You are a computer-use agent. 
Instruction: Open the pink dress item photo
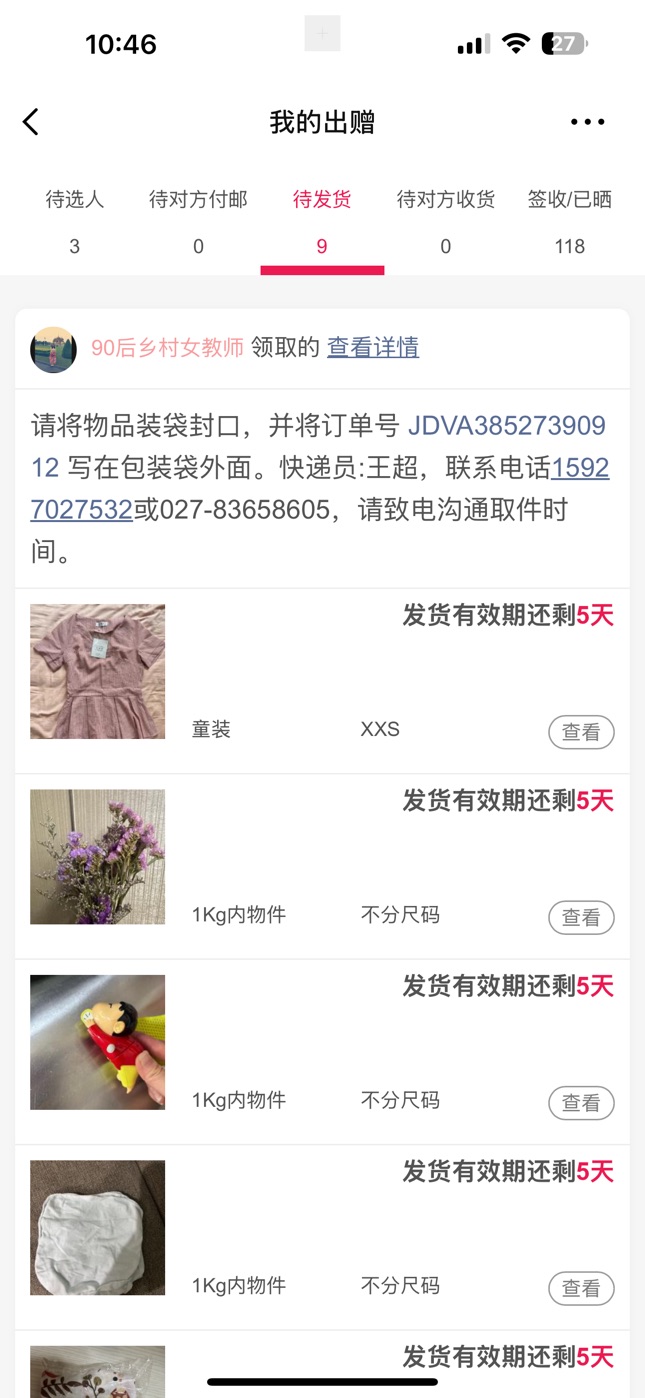(x=98, y=671)
